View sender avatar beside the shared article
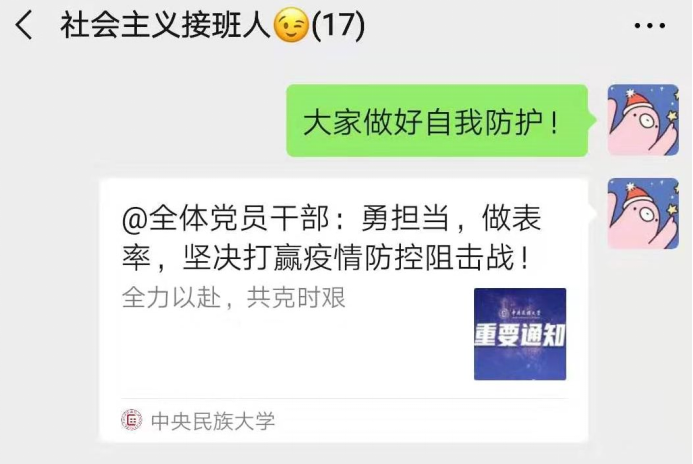693x464 pixels. [x=643, y=214]
